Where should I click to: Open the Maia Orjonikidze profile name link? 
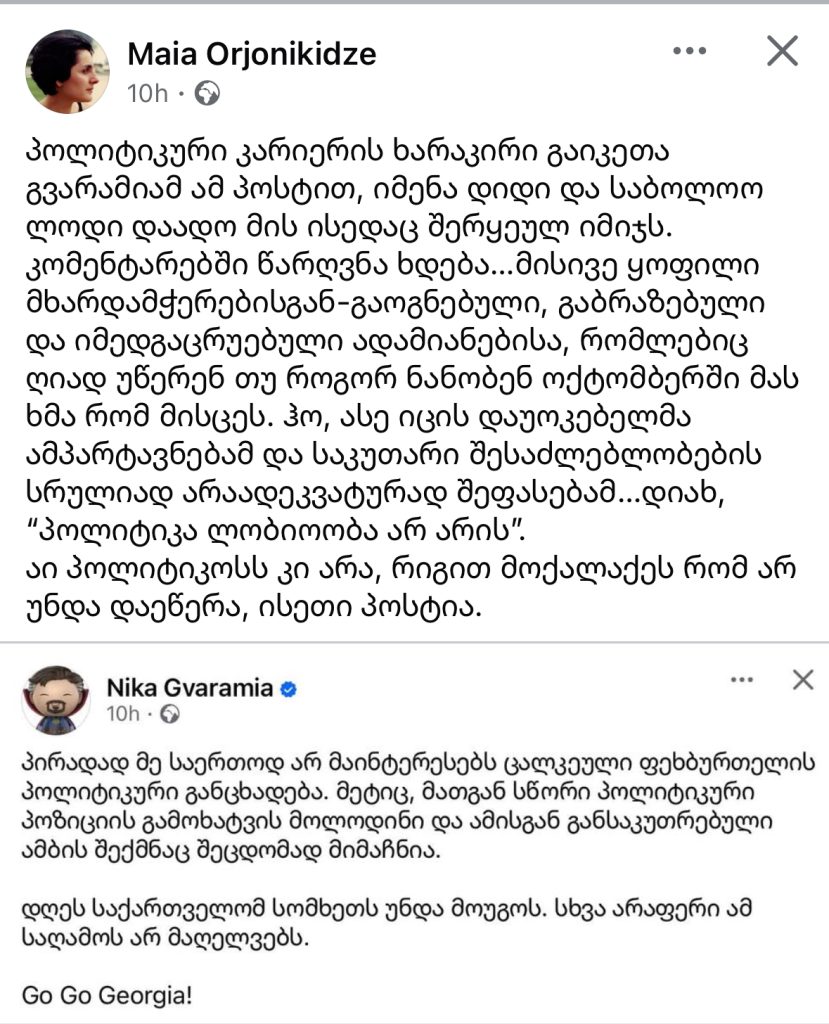(x=252, y=54)
